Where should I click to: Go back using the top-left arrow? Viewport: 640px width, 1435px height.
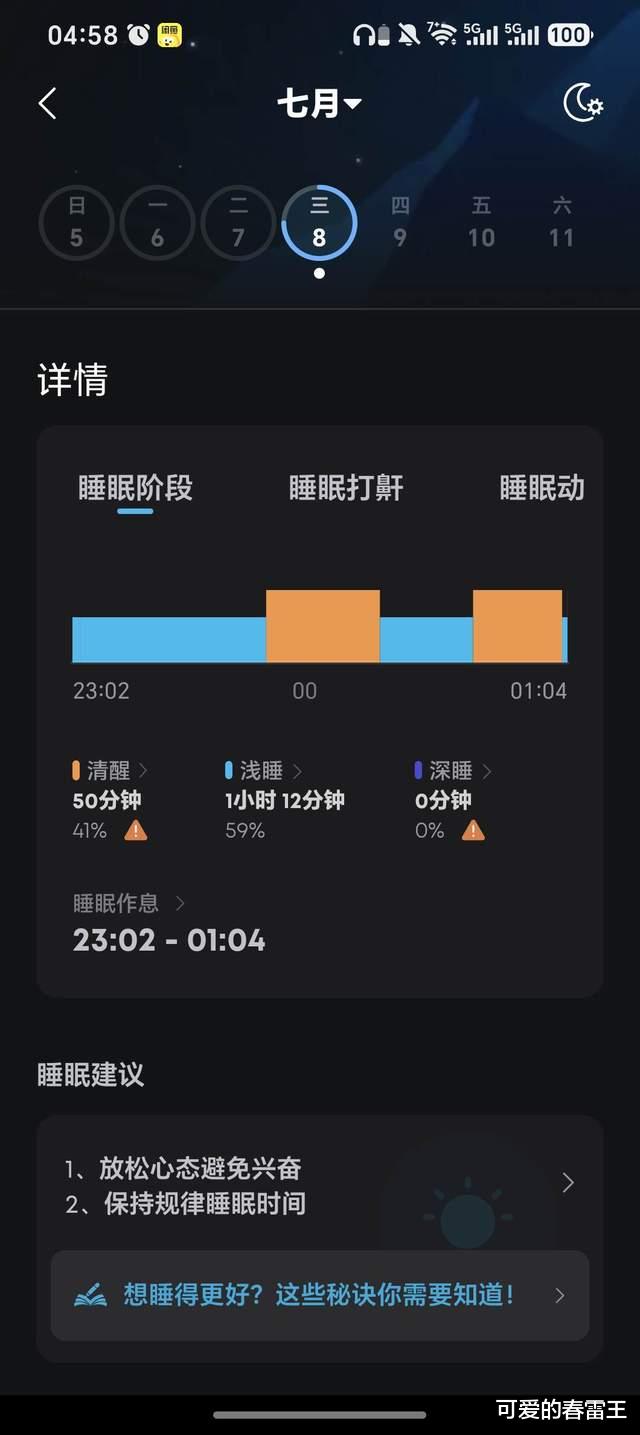pyautogui.click(x=47, y=103)
